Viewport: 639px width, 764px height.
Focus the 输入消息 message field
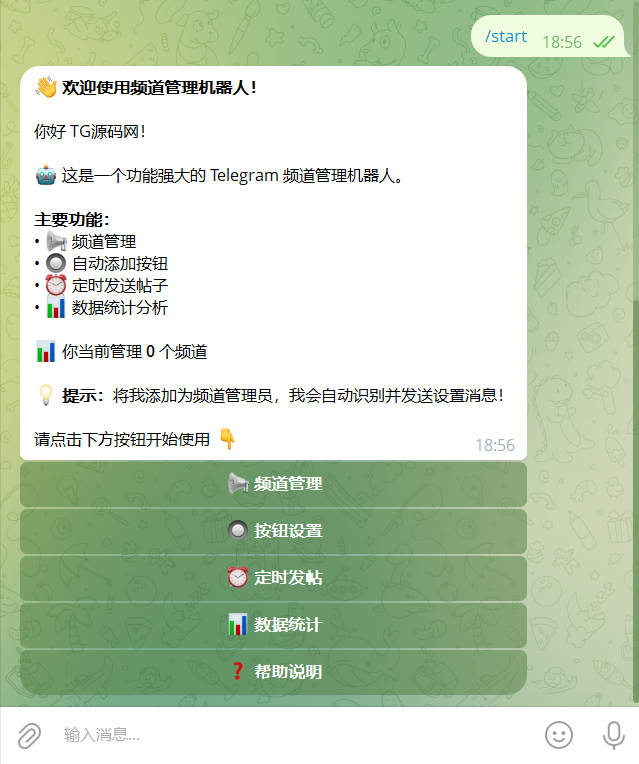[290, 735]
